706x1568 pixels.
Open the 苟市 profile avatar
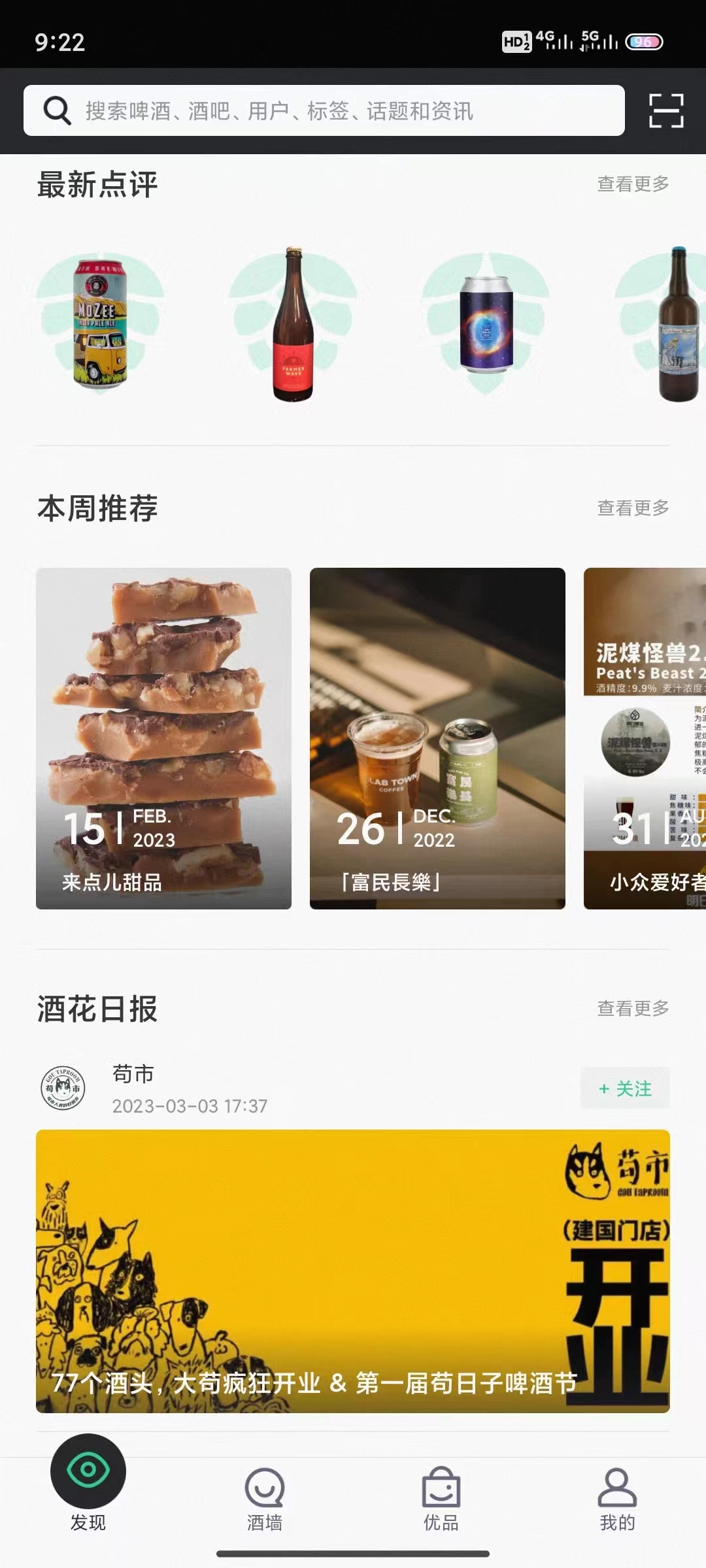(x=63, y=1088)
